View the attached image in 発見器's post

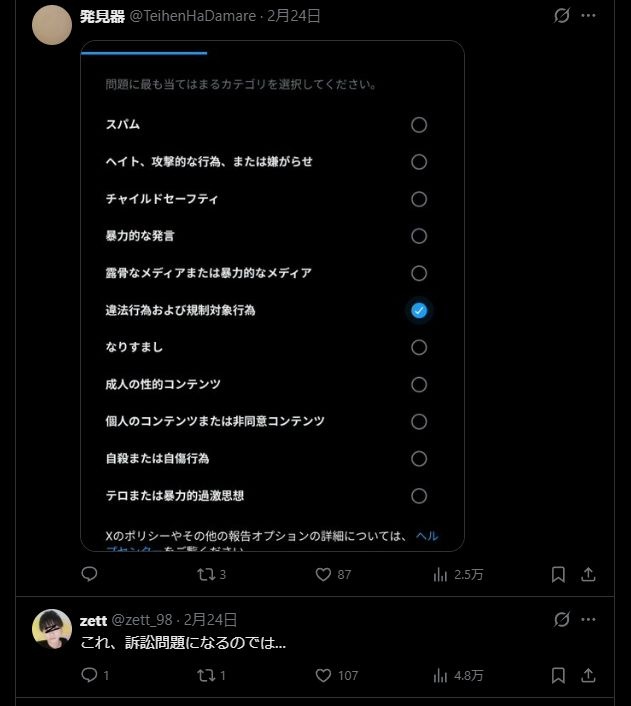coord(272,296)
